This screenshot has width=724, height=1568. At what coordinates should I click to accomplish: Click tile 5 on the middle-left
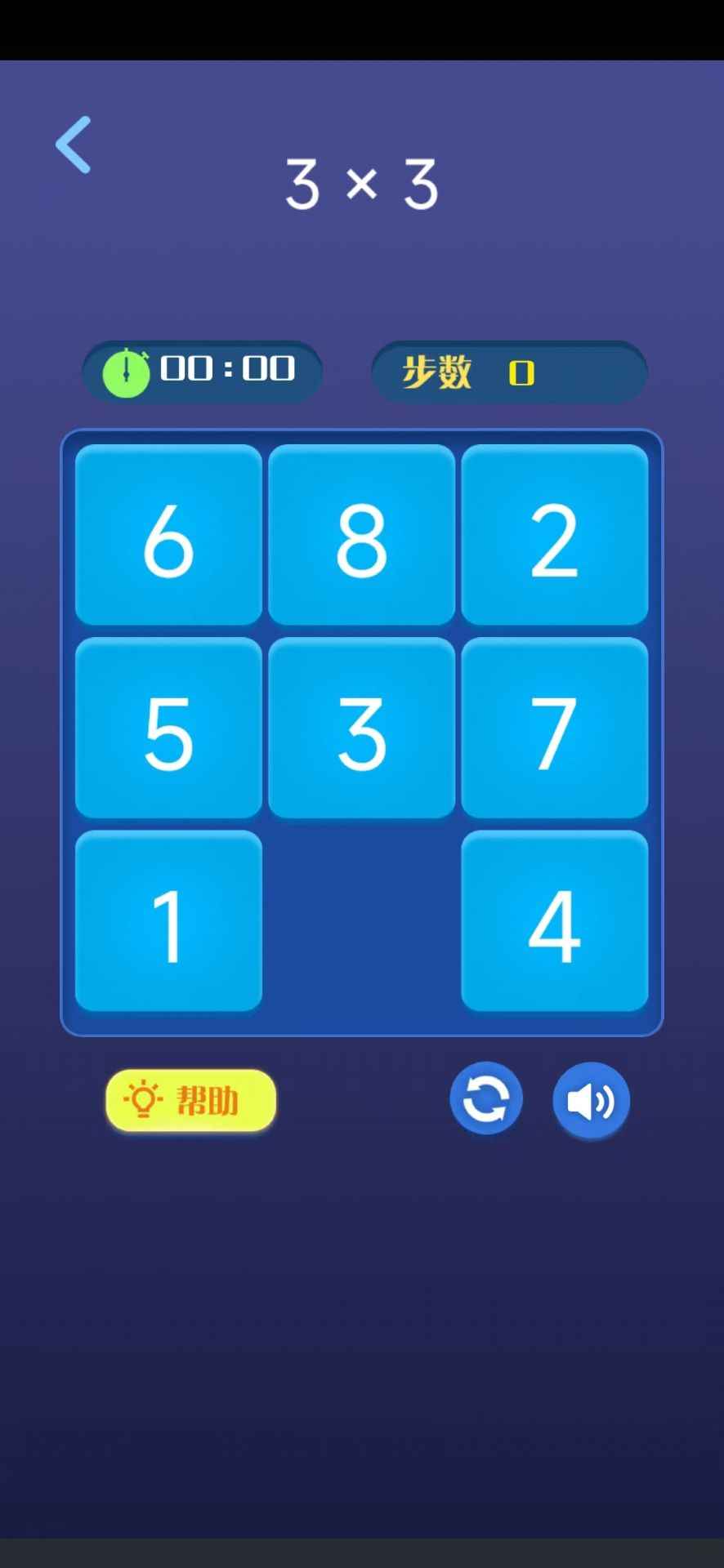pyautogui.click(x=168, y=728)
